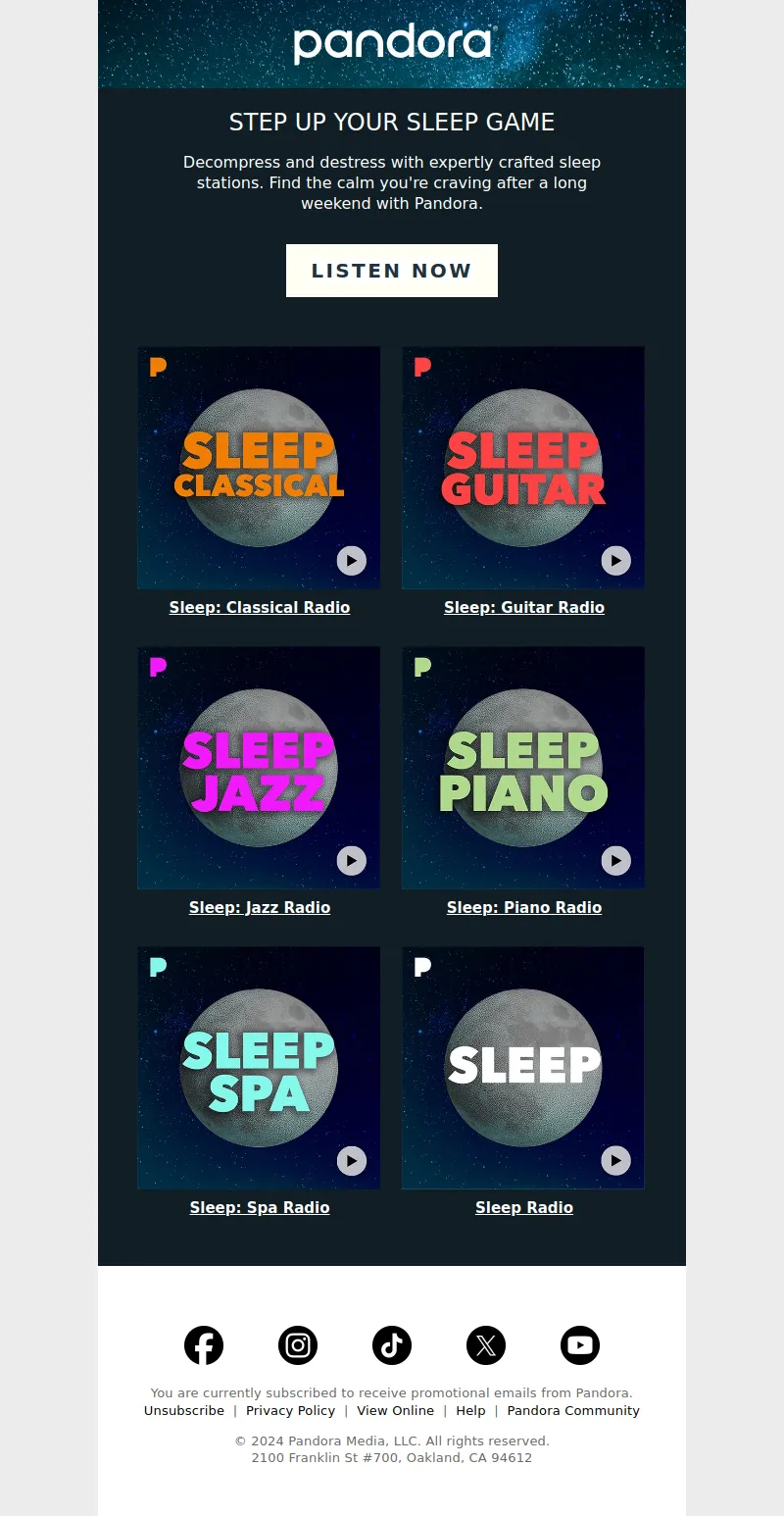
Task: Follow the Sleep: Jazz Radio link
Action: point(260,907)
